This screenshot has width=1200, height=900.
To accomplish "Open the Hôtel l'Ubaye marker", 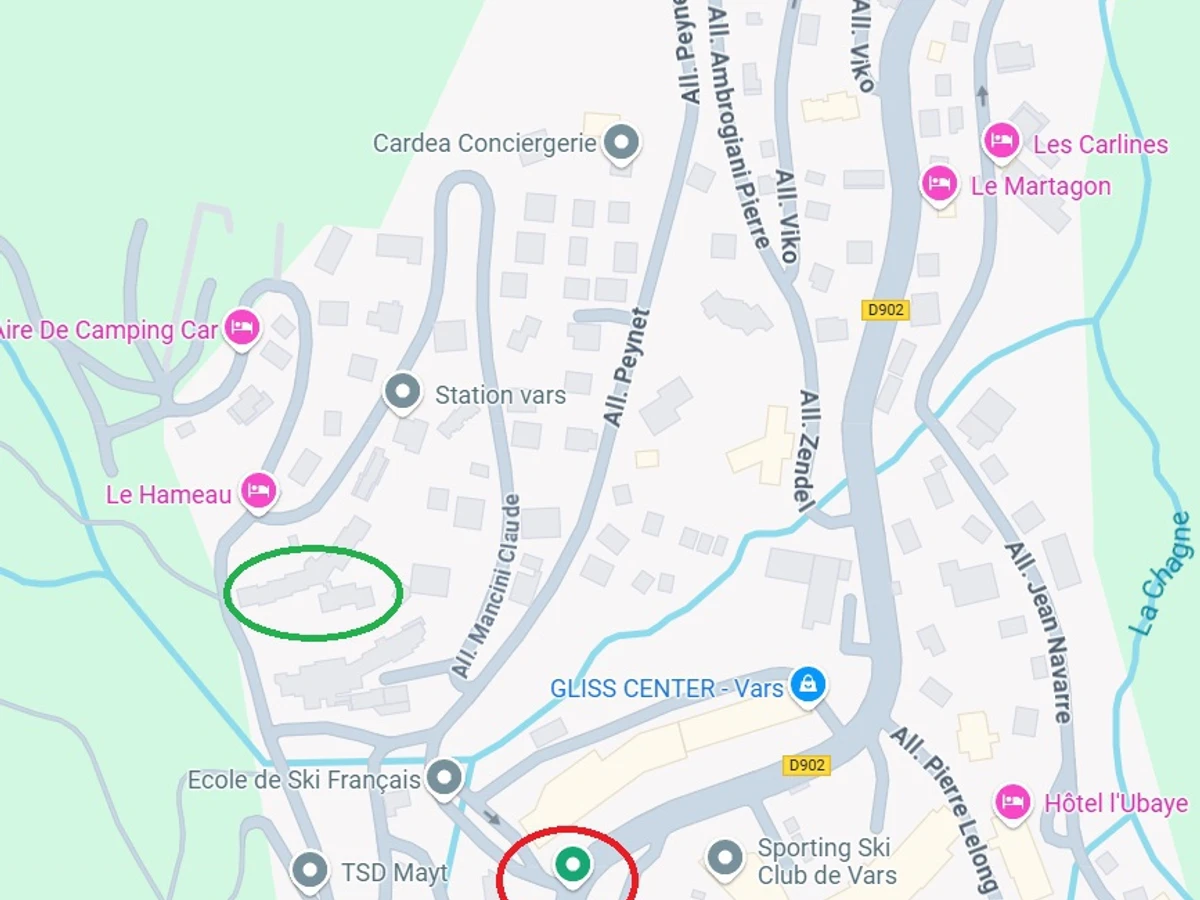I will point(1013,801).
